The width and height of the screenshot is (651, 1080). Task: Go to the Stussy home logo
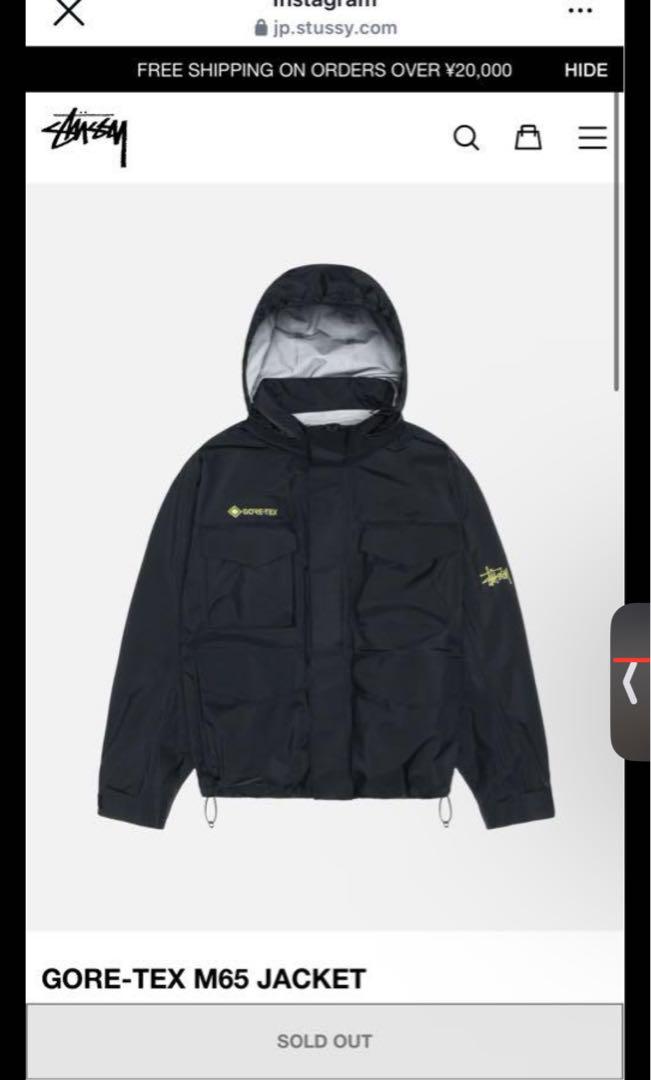click(x=85, y=136)
